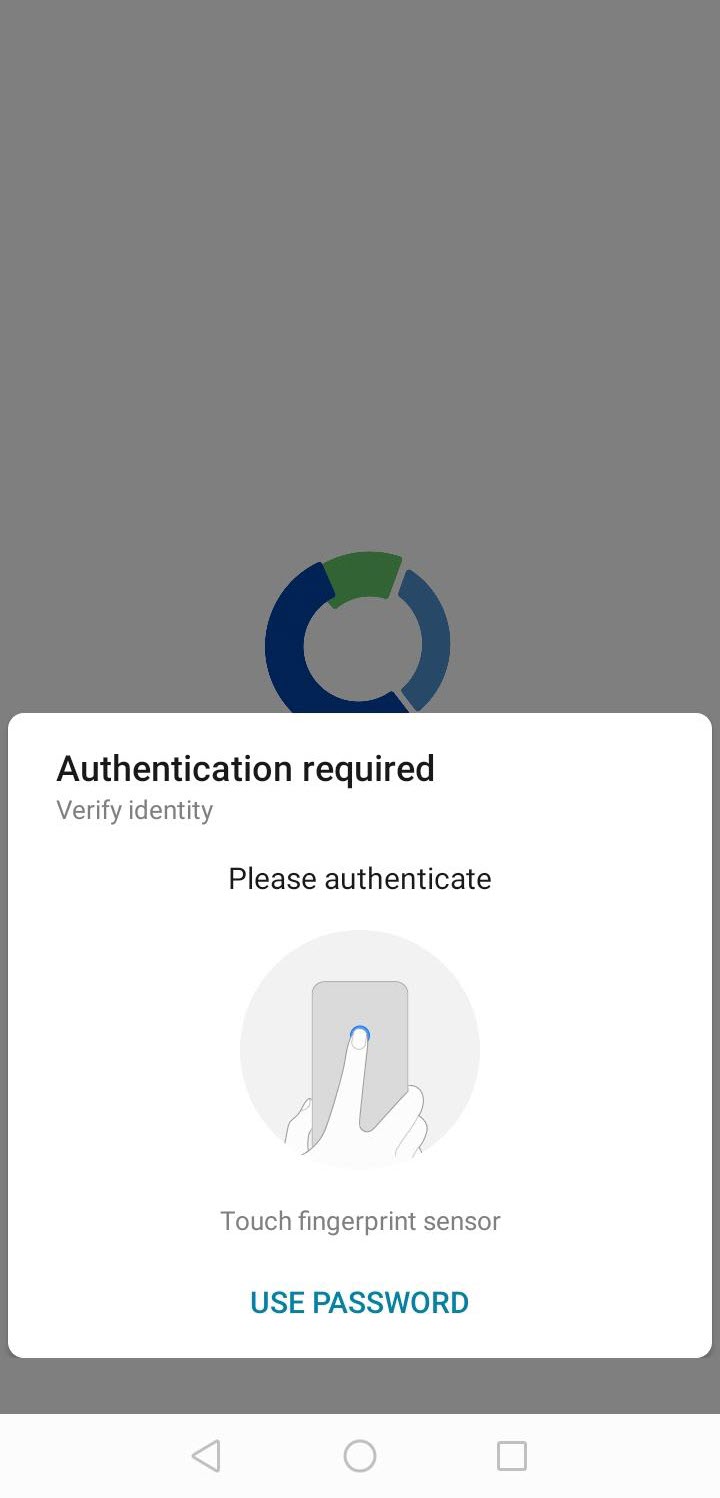Go back using the navigation bar

pyautogui.click(x=206, y=1455)
